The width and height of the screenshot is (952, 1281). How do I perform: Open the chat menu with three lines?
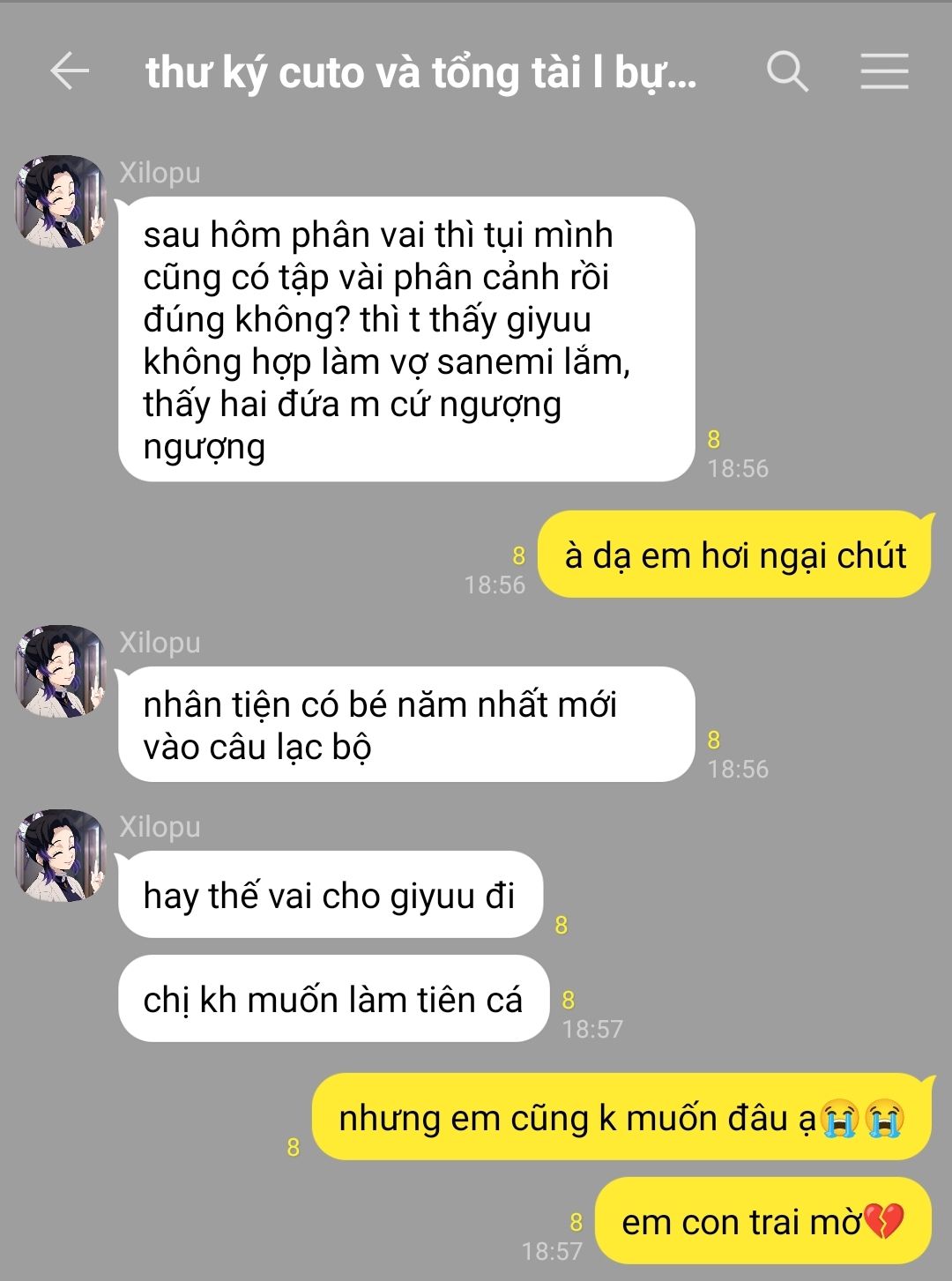883,71
